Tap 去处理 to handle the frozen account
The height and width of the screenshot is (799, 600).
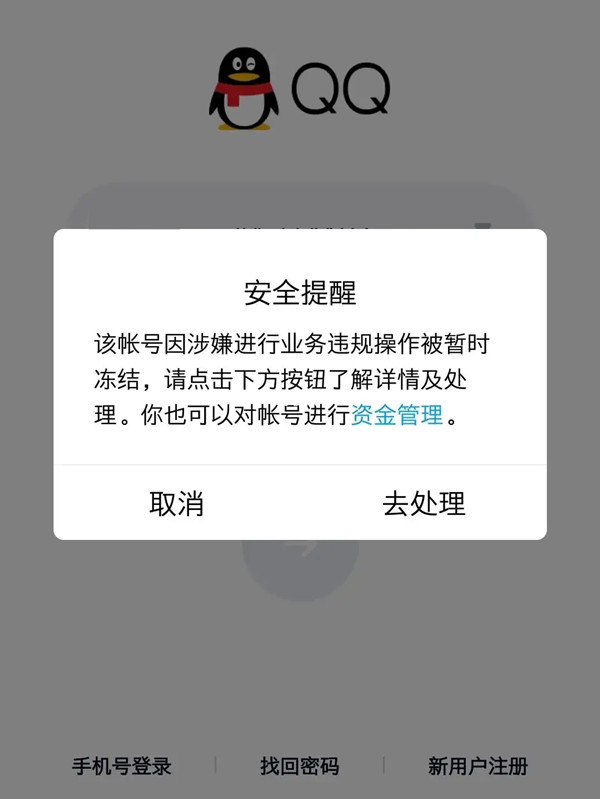(x=423, y=503)
